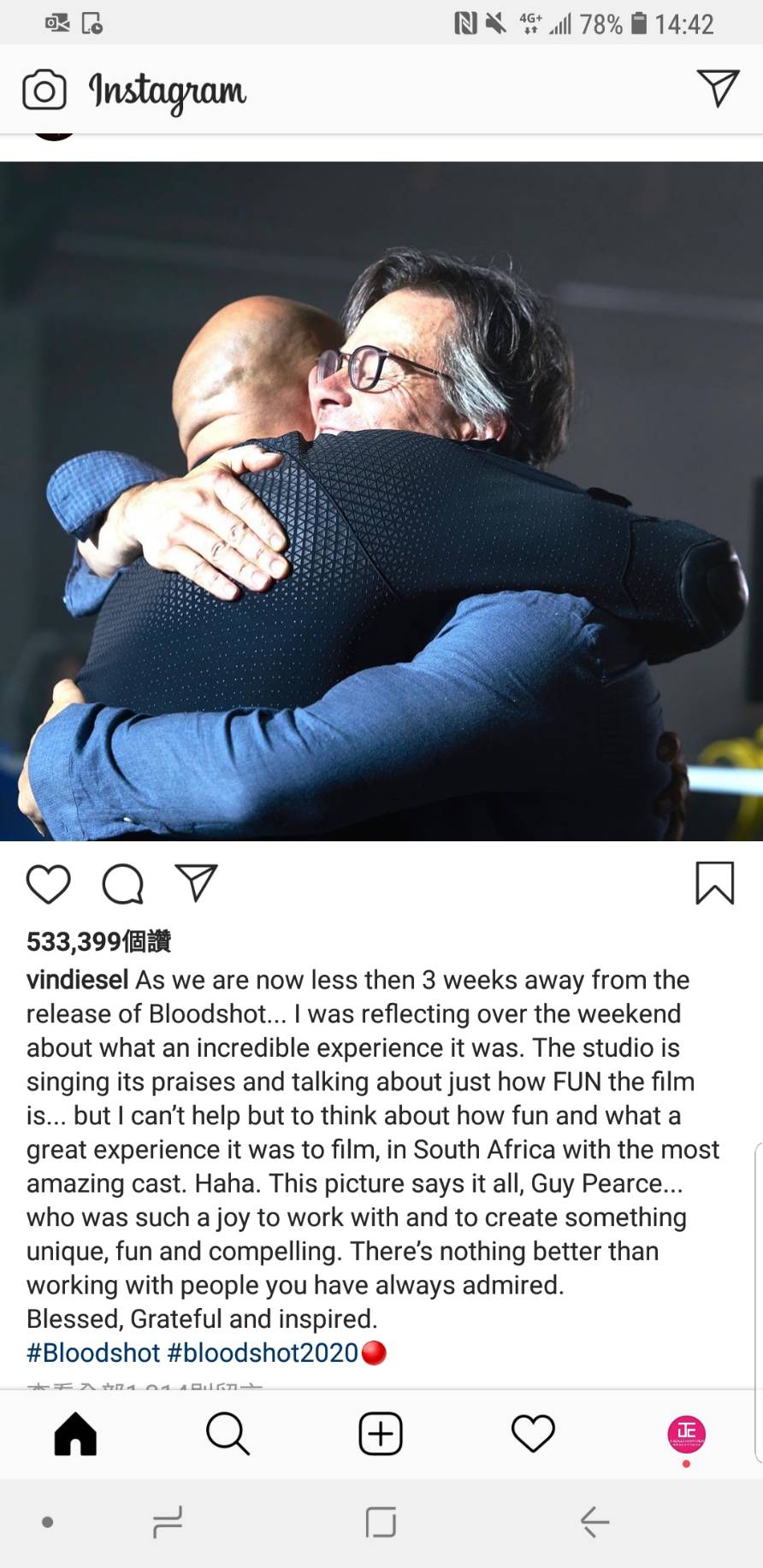Open the Activity heart tab

pyautogui.click(x=533, y=1434)
